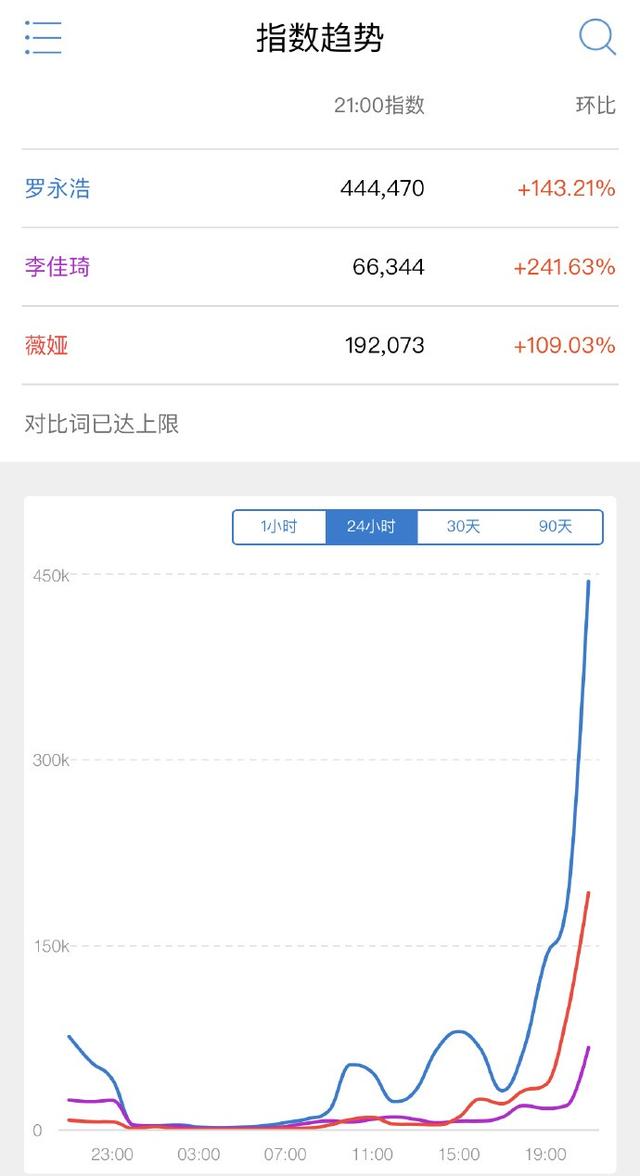
Task: Switch to the 1小时 range
Action: coord(279,526)
